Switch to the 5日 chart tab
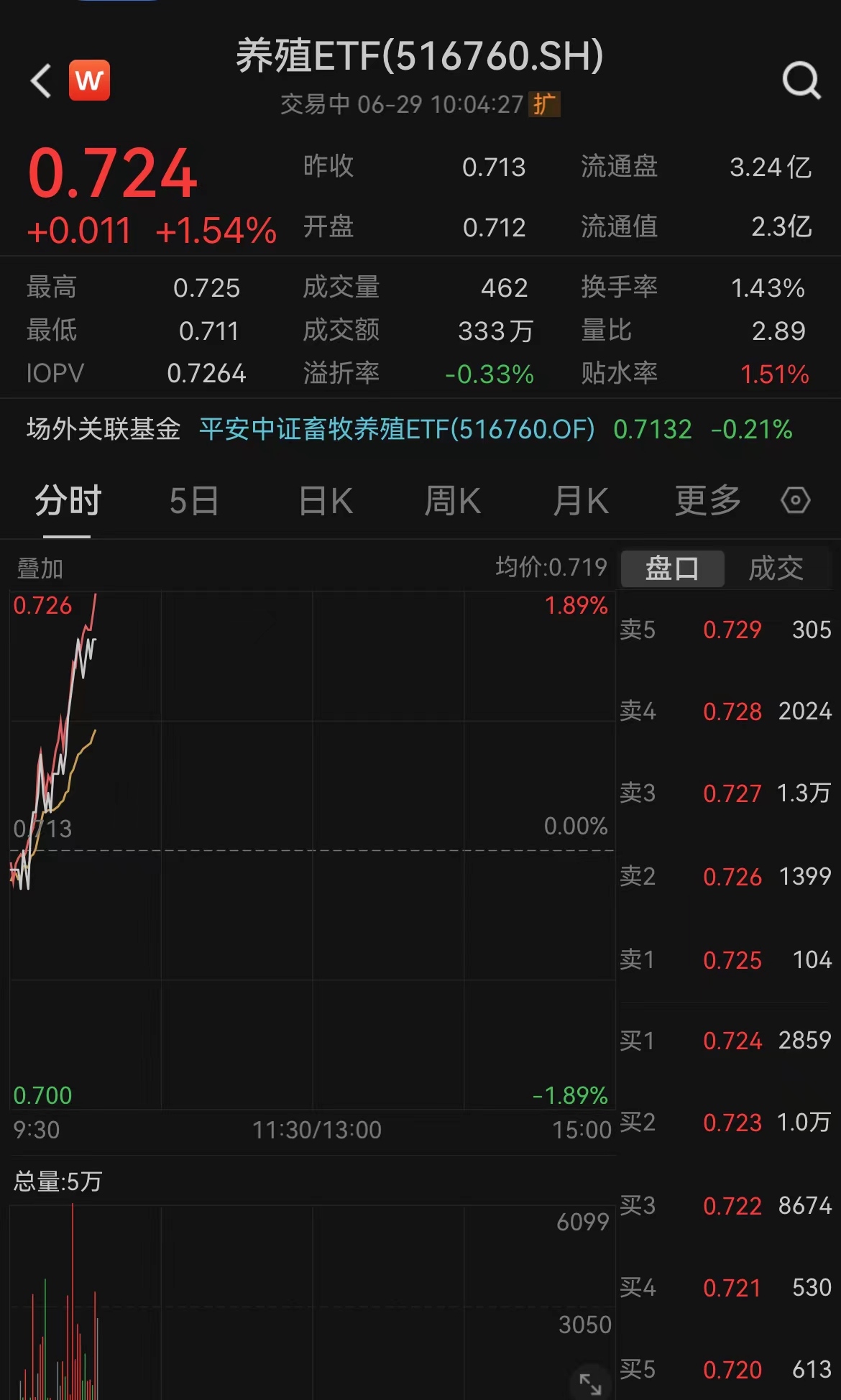Image resolution: width=841 pixels, height=1400 pixels. pos(194,501)
